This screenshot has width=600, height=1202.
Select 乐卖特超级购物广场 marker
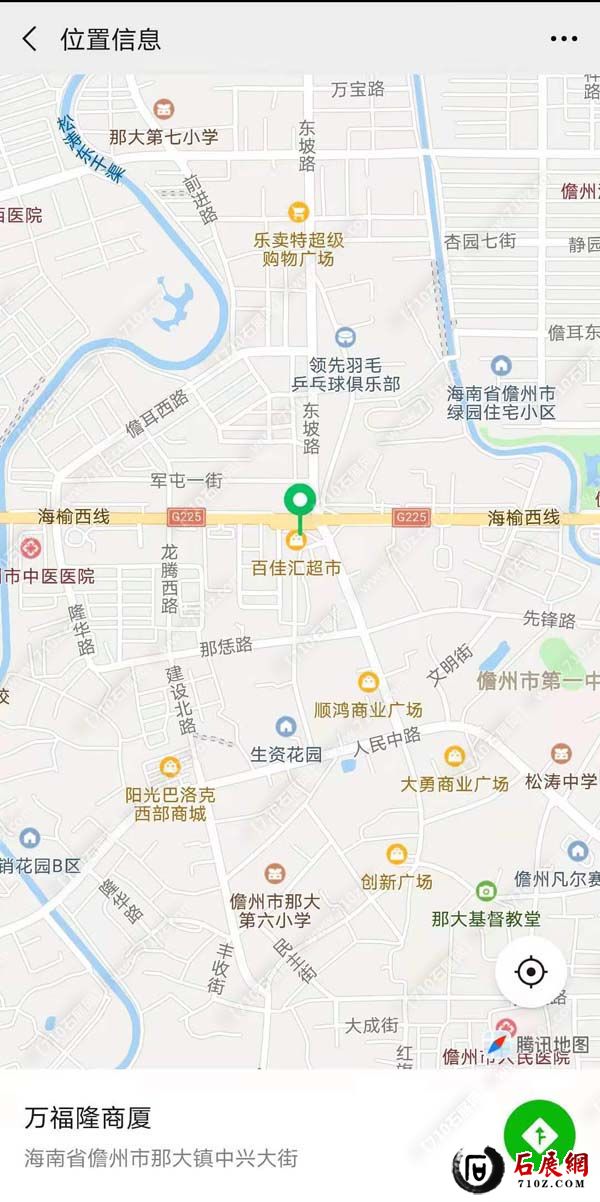[298, 212]
